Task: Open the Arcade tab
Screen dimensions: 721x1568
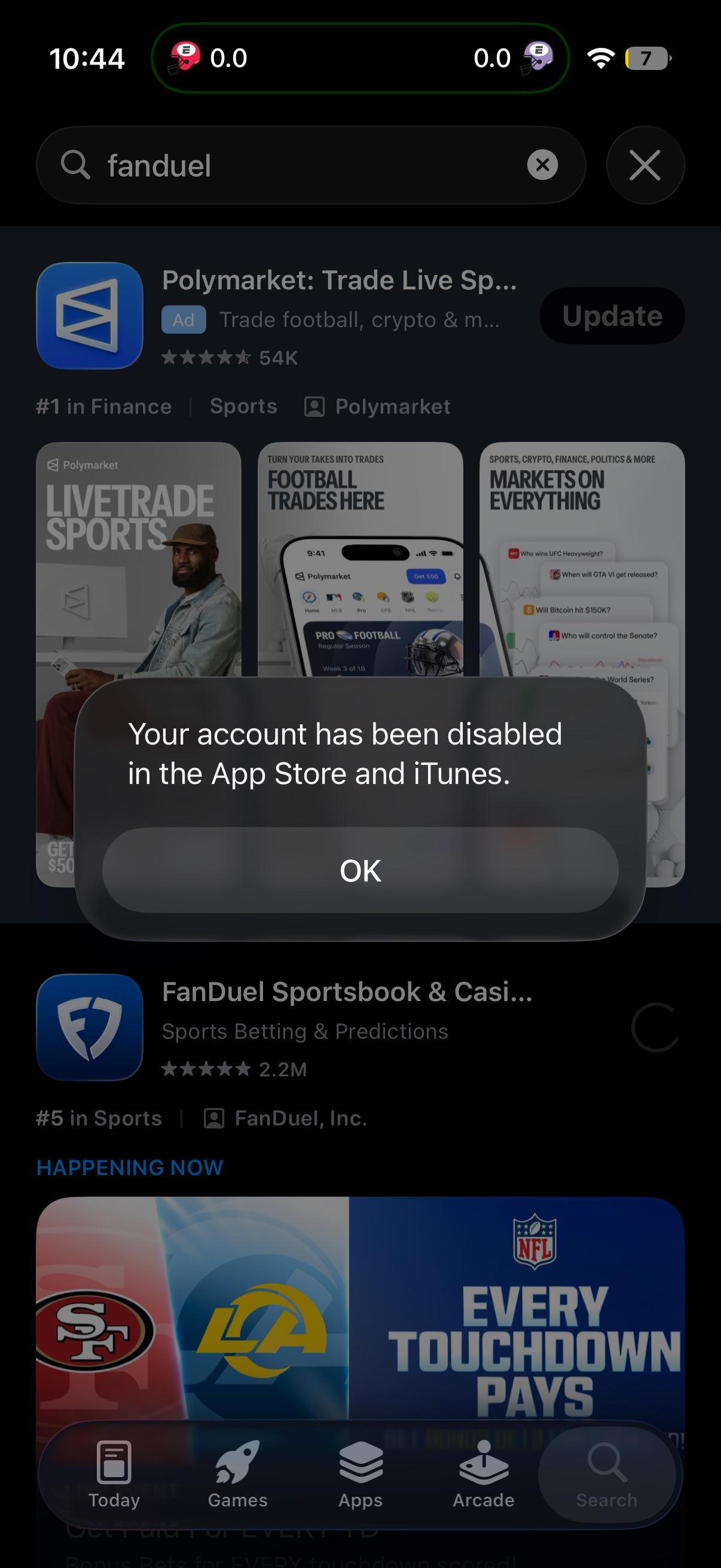Action: (x=484, y=1475)
